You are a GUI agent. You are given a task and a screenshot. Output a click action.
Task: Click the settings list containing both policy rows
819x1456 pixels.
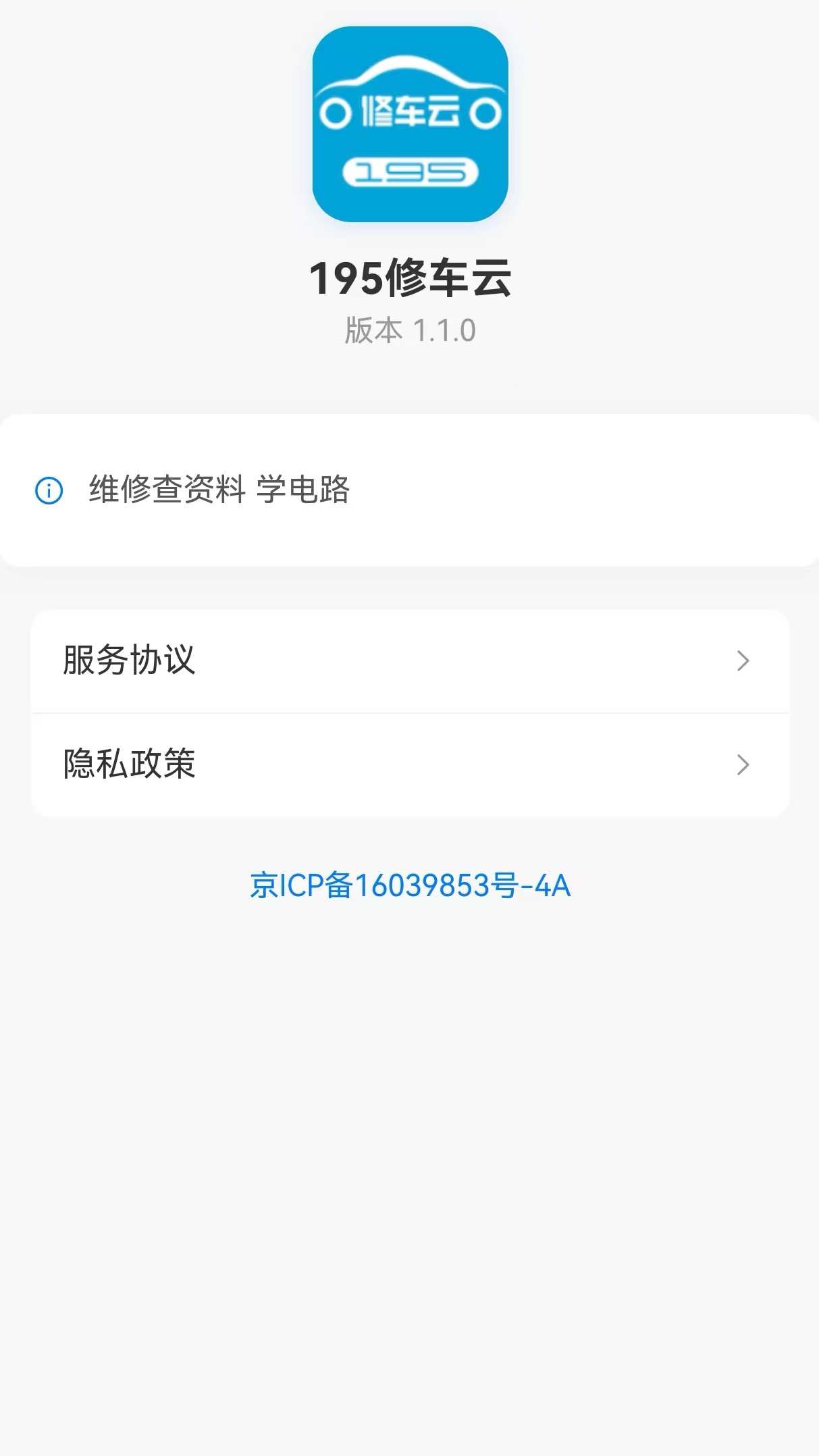409,712
